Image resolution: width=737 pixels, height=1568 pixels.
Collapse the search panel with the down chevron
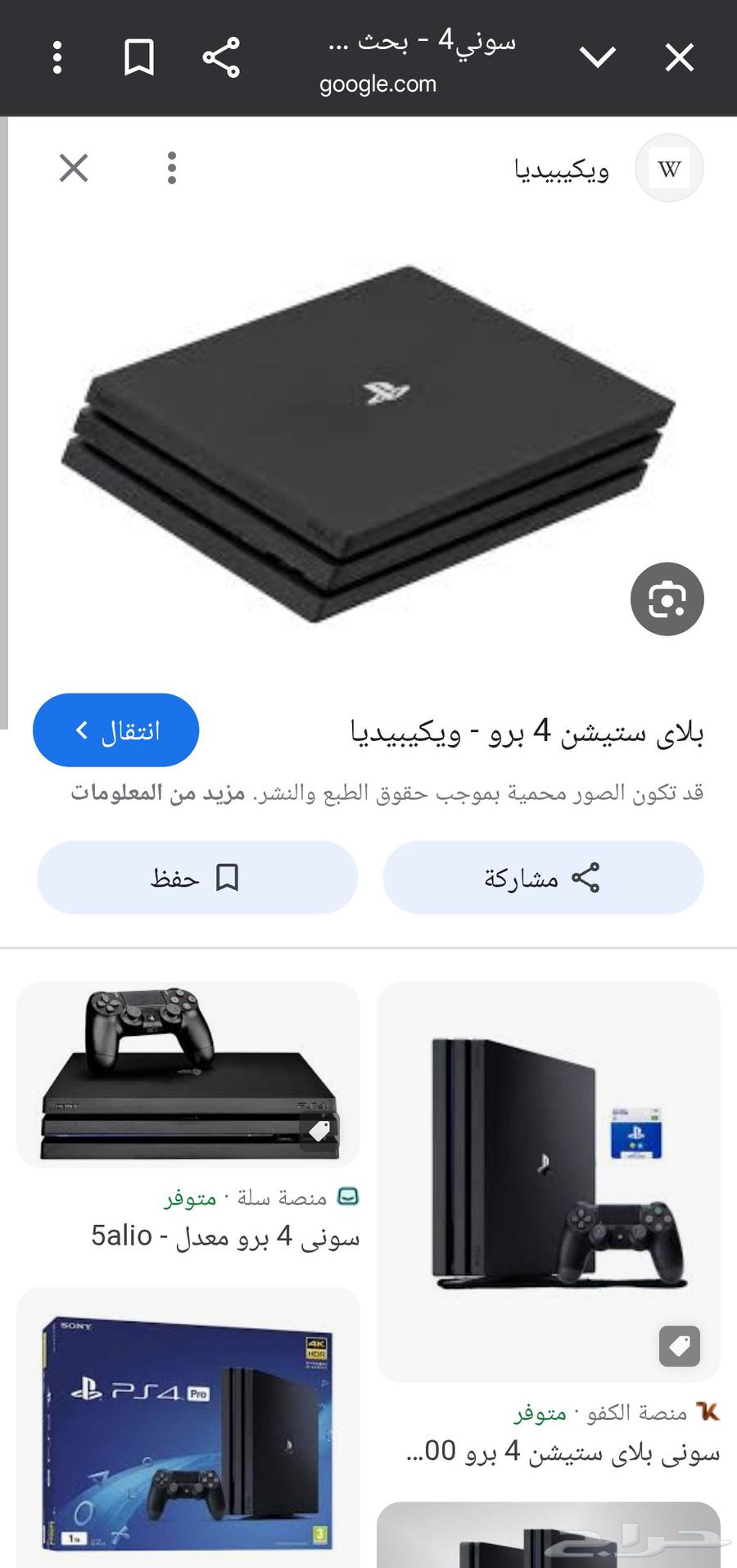[599, 57]
